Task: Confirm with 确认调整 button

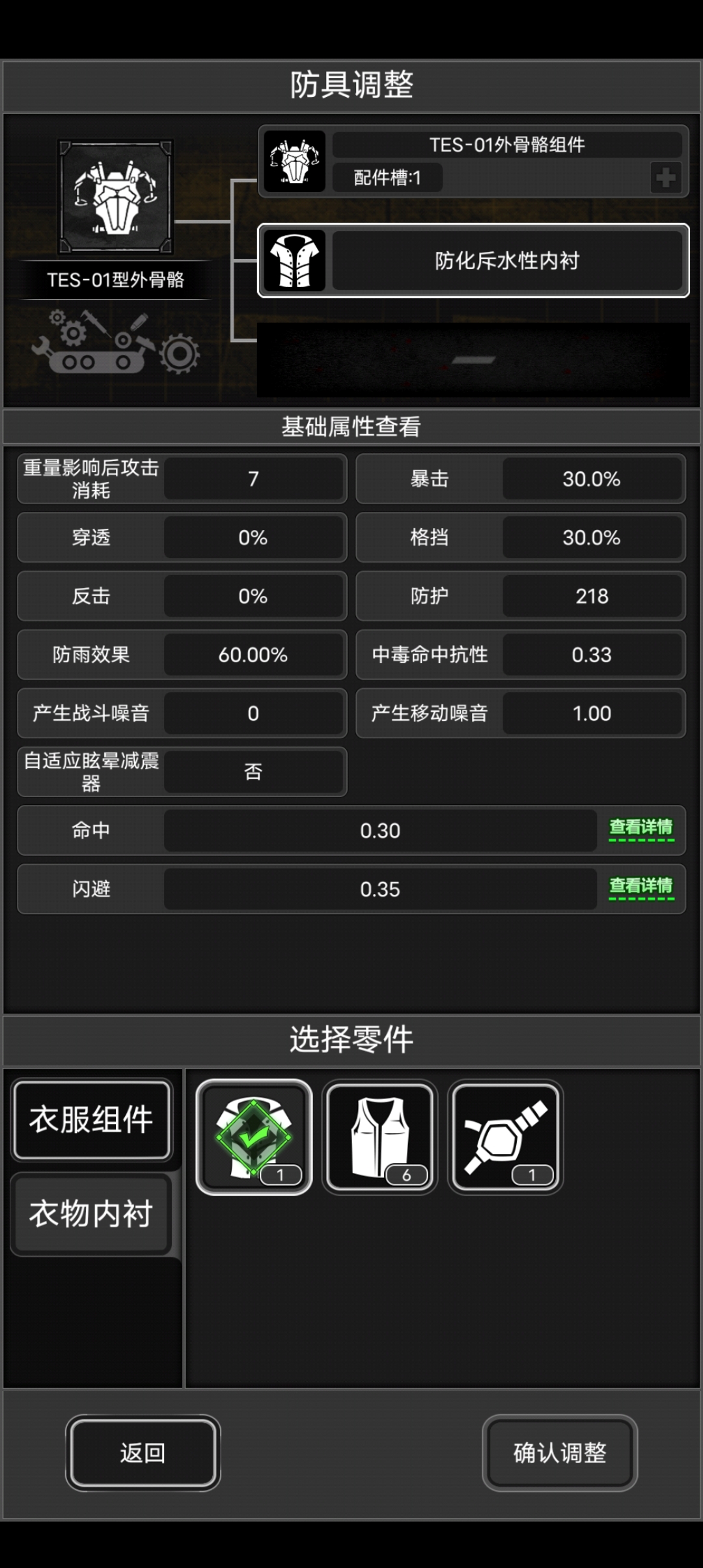Action: [x=559, y=1453]
